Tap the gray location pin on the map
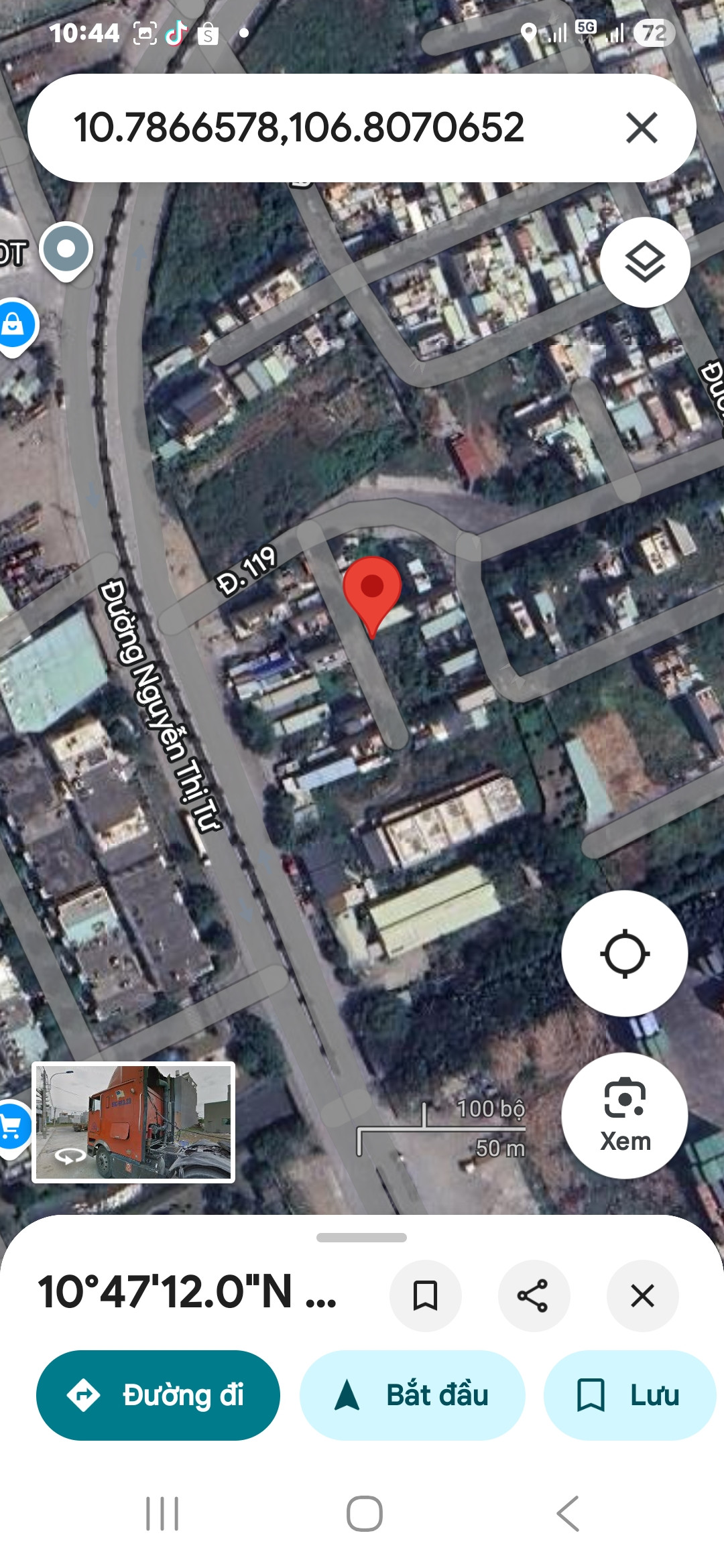Screen dimensions: 724x1568 66,251
